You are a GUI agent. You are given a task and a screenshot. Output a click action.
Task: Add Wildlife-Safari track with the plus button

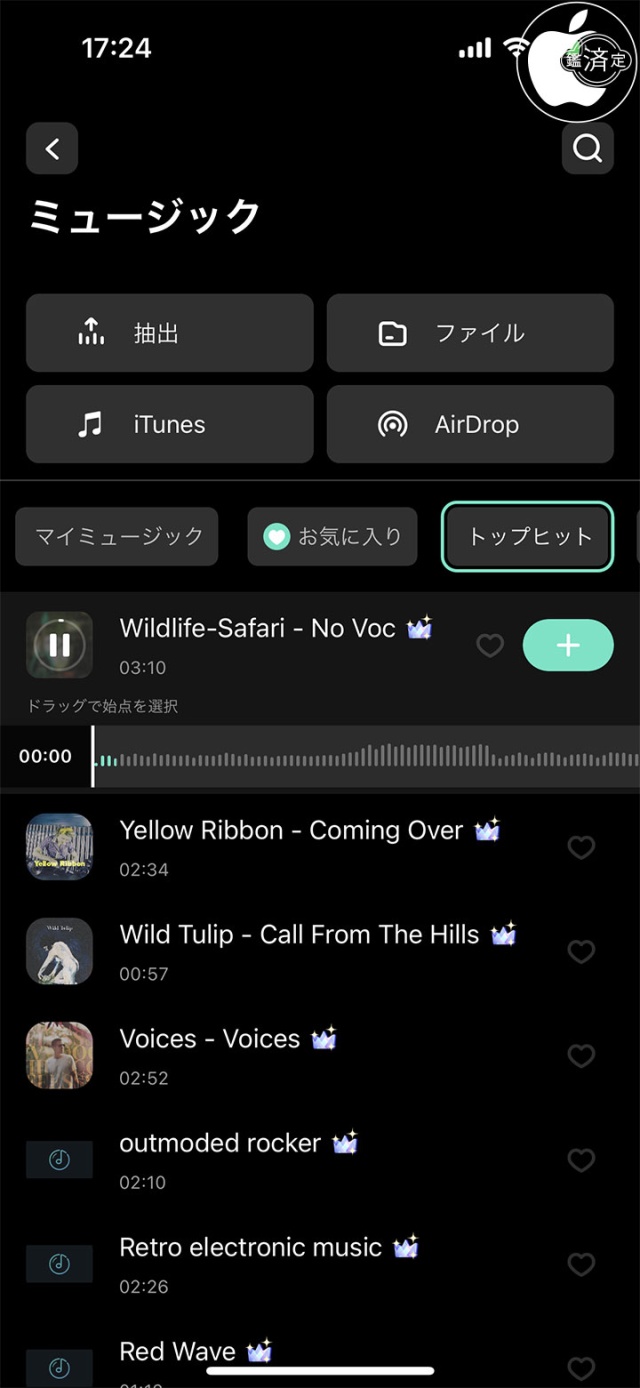click(568, 645)
